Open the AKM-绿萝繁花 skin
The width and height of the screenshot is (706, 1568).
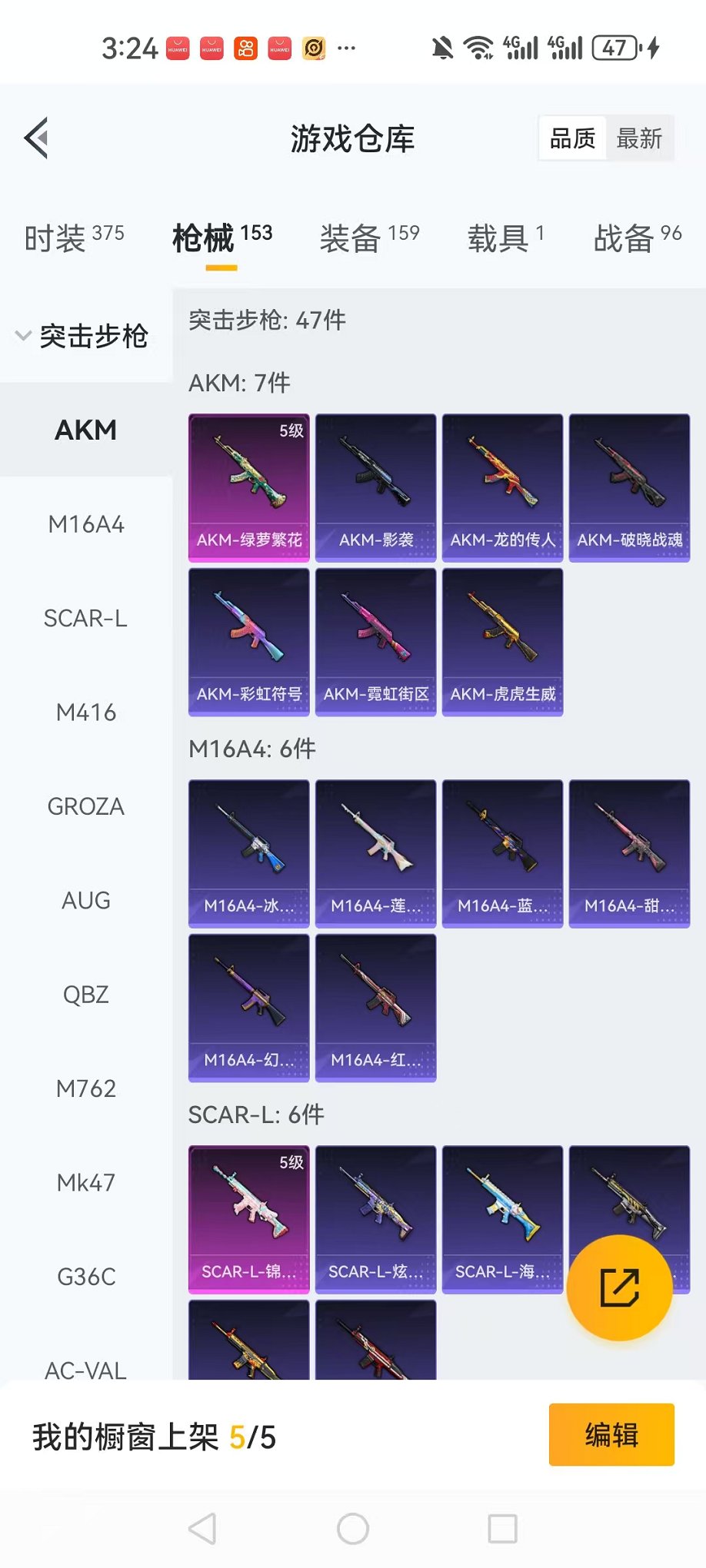[249, 487]
